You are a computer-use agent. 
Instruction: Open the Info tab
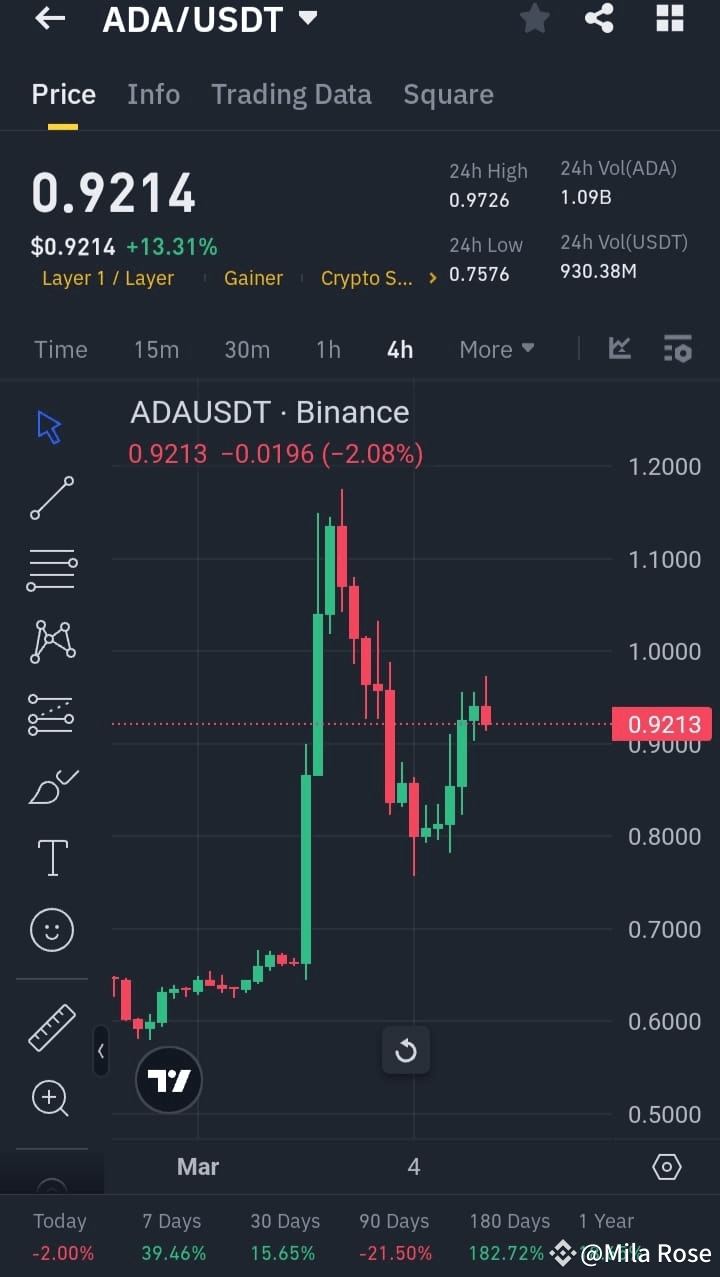153,94
